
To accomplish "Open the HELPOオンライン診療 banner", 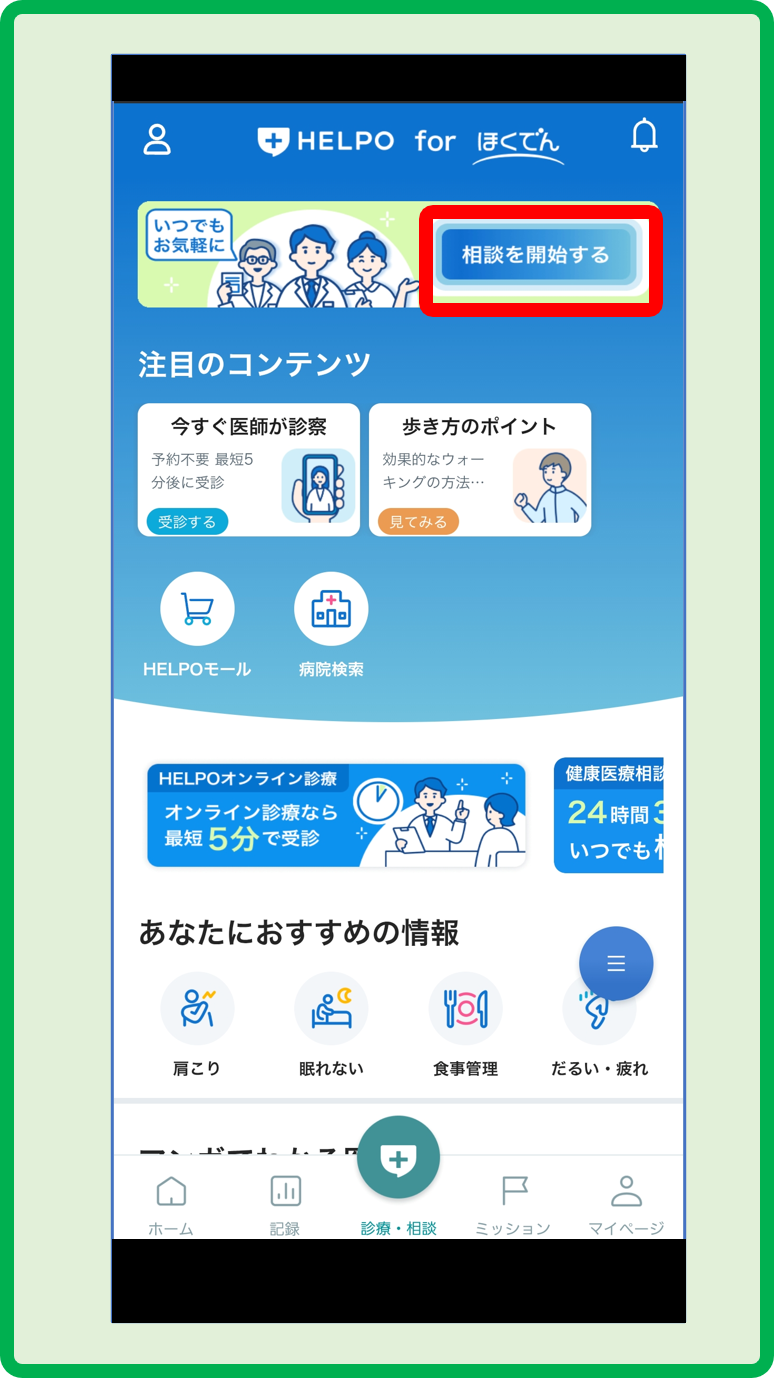I will [336, 815].
